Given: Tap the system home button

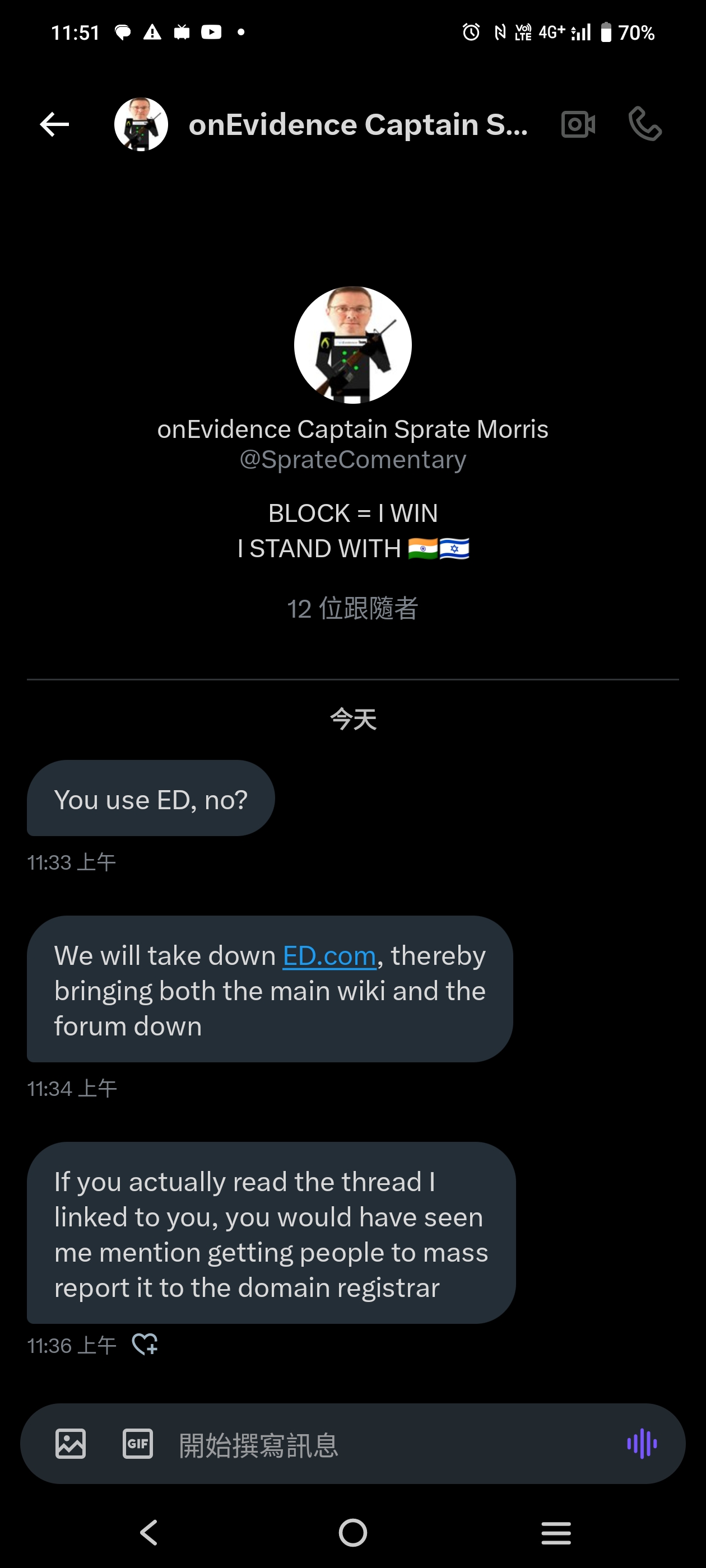Looking at the screenshot, I should point(352,1533).
